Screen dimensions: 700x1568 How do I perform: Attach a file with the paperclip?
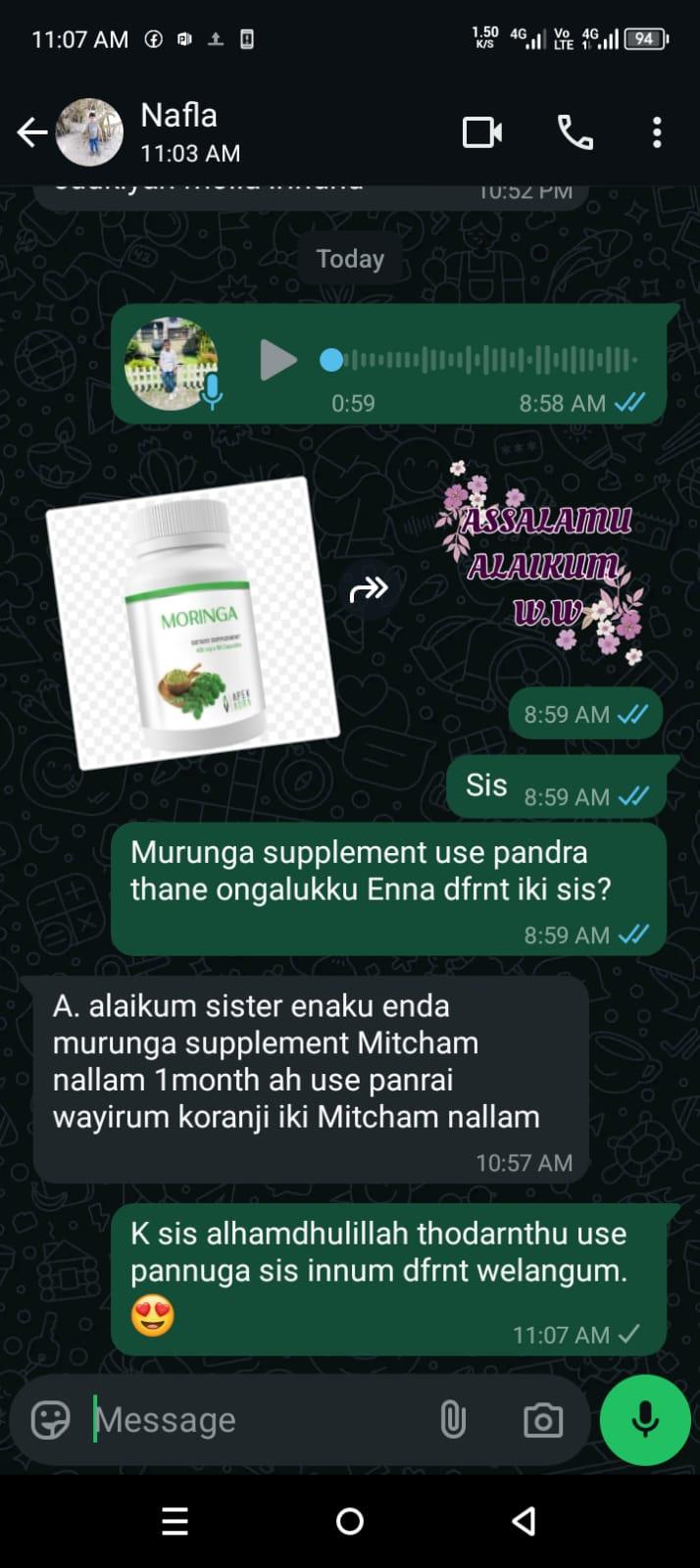click(452, 1419)
